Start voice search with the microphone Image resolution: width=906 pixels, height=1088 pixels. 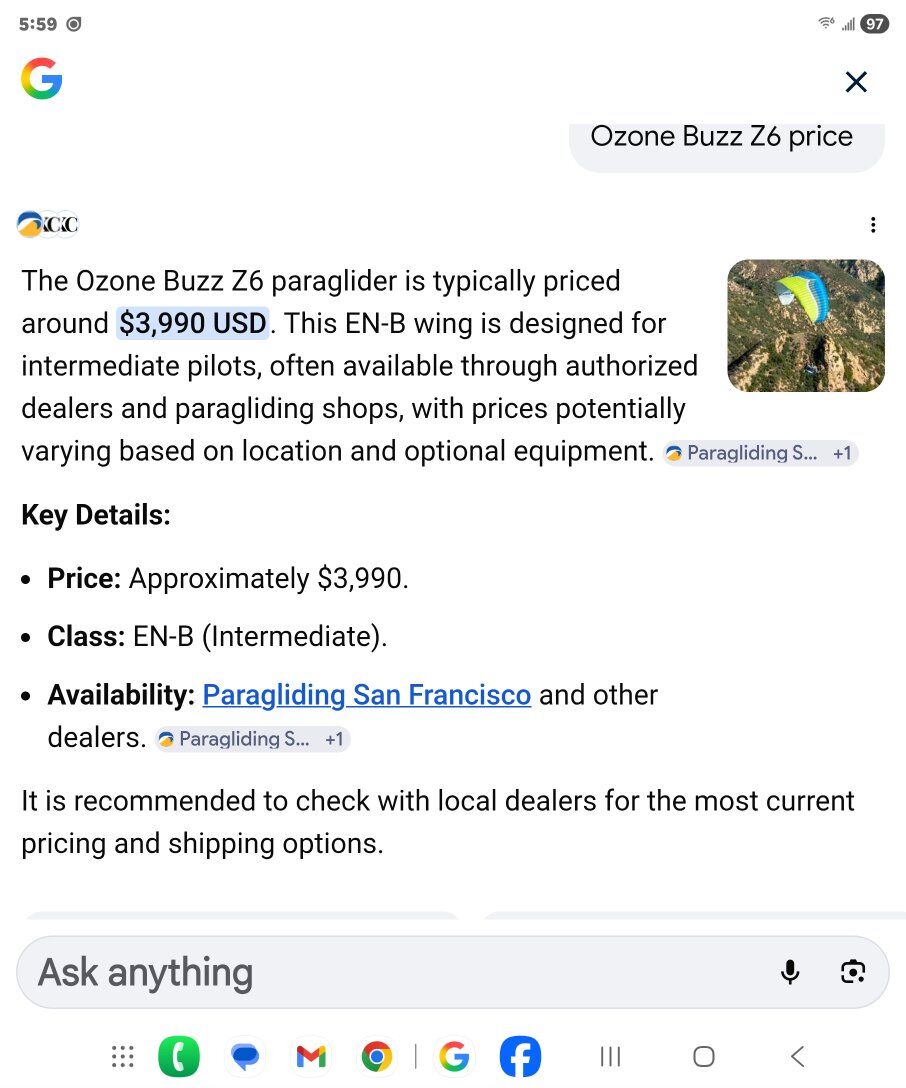point(790,972)
